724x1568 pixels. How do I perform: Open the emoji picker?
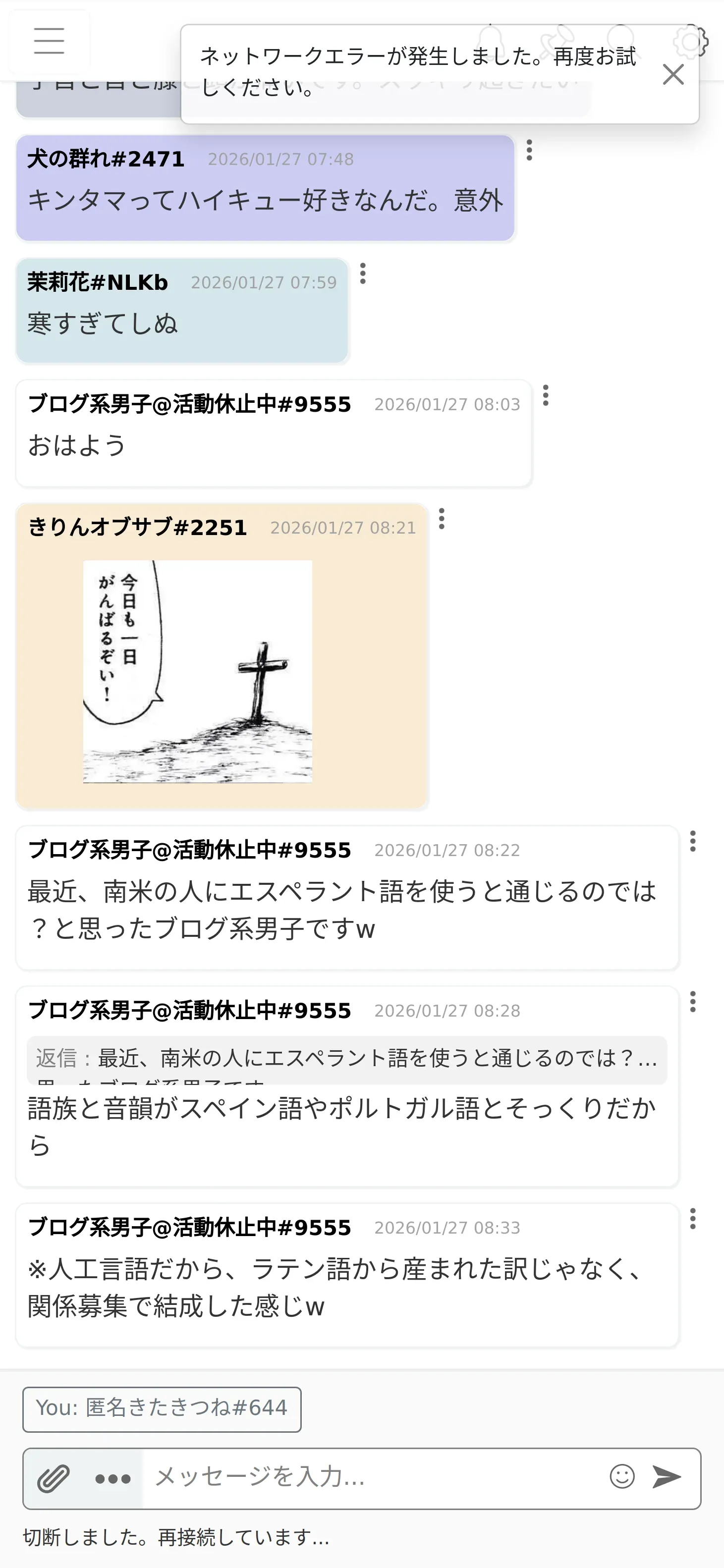(622, 1477)
